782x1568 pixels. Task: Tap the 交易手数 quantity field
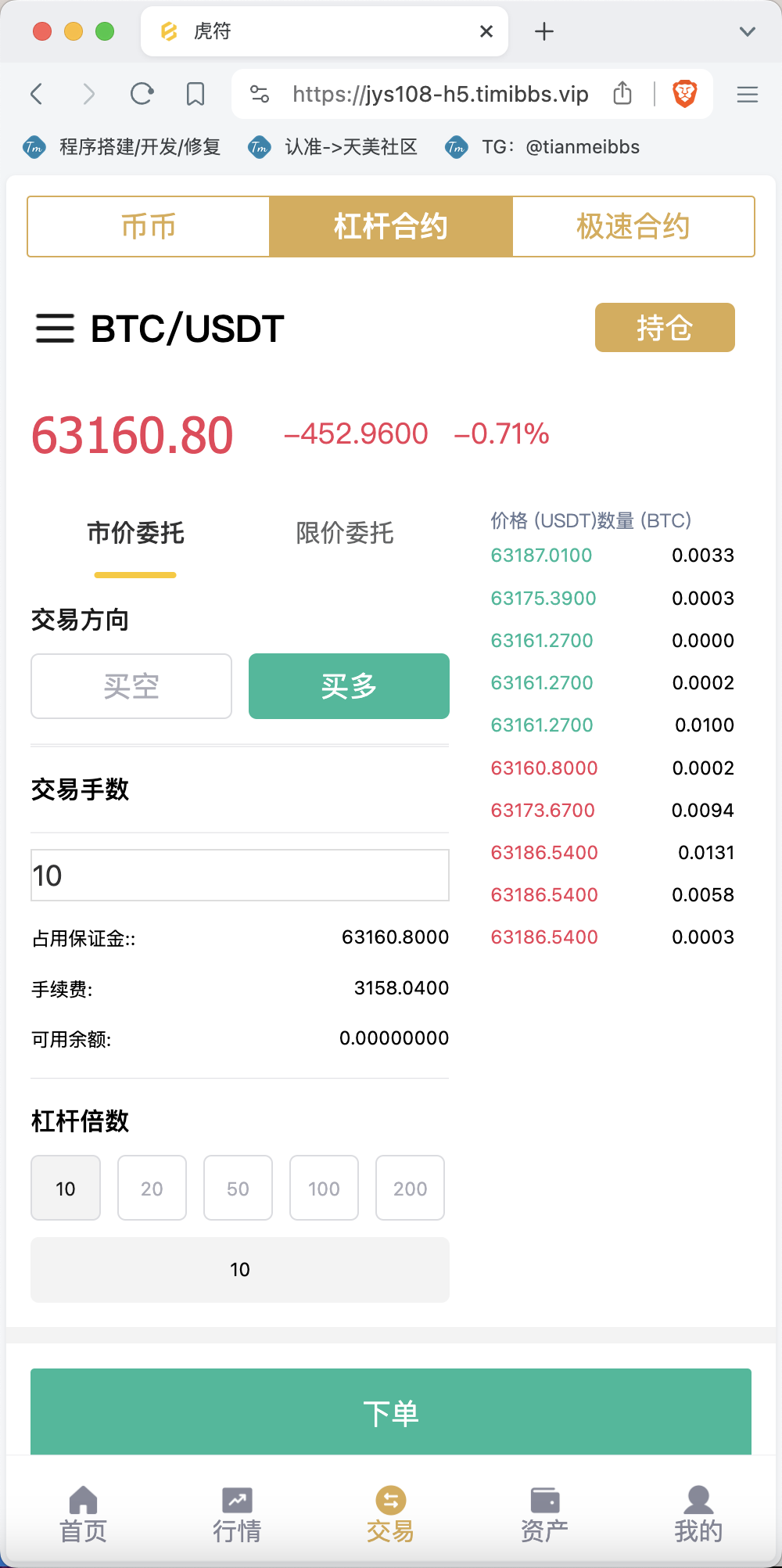click(240, 875)
